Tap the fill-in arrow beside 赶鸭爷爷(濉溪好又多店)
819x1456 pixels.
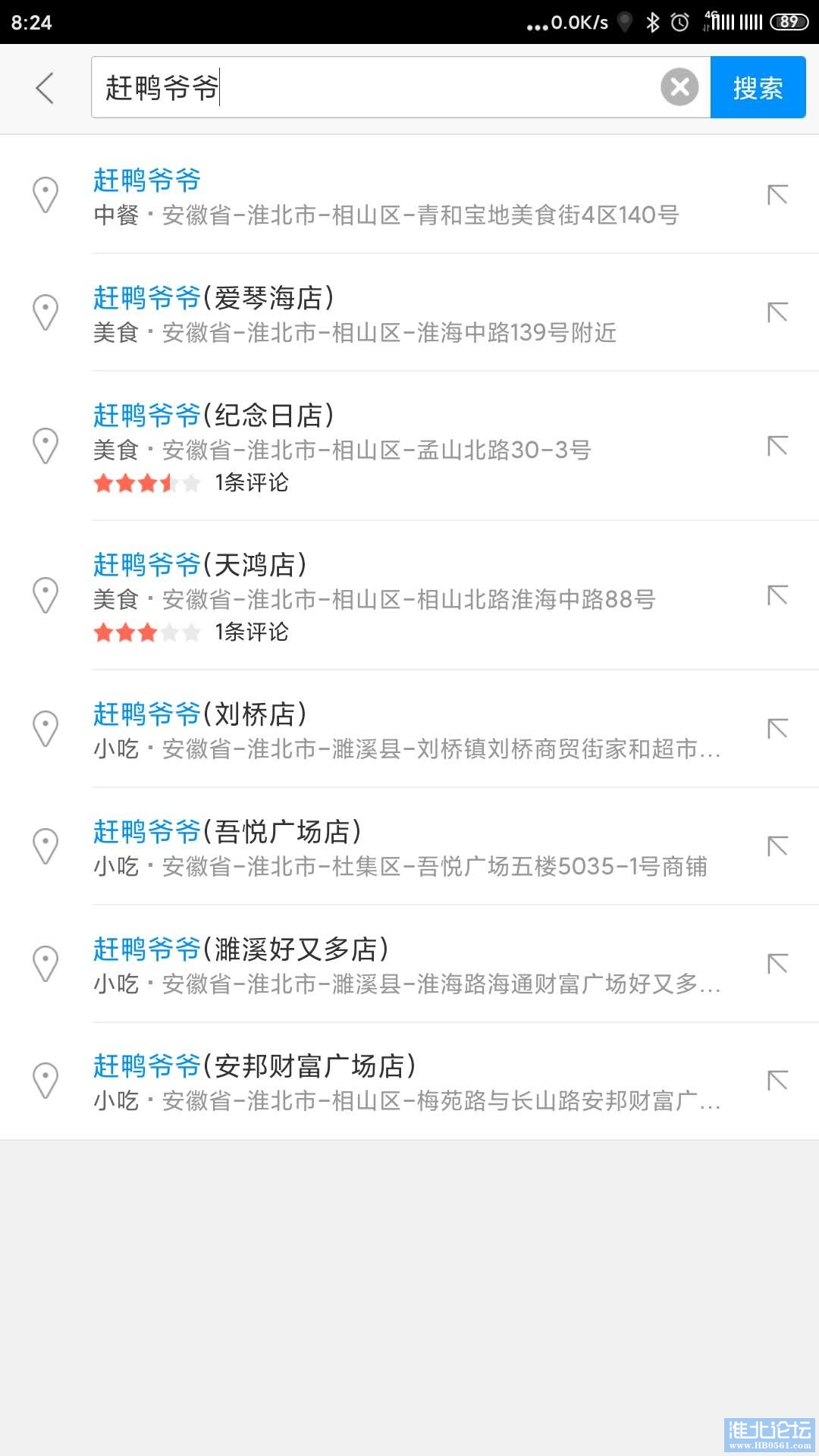(777, 964)
